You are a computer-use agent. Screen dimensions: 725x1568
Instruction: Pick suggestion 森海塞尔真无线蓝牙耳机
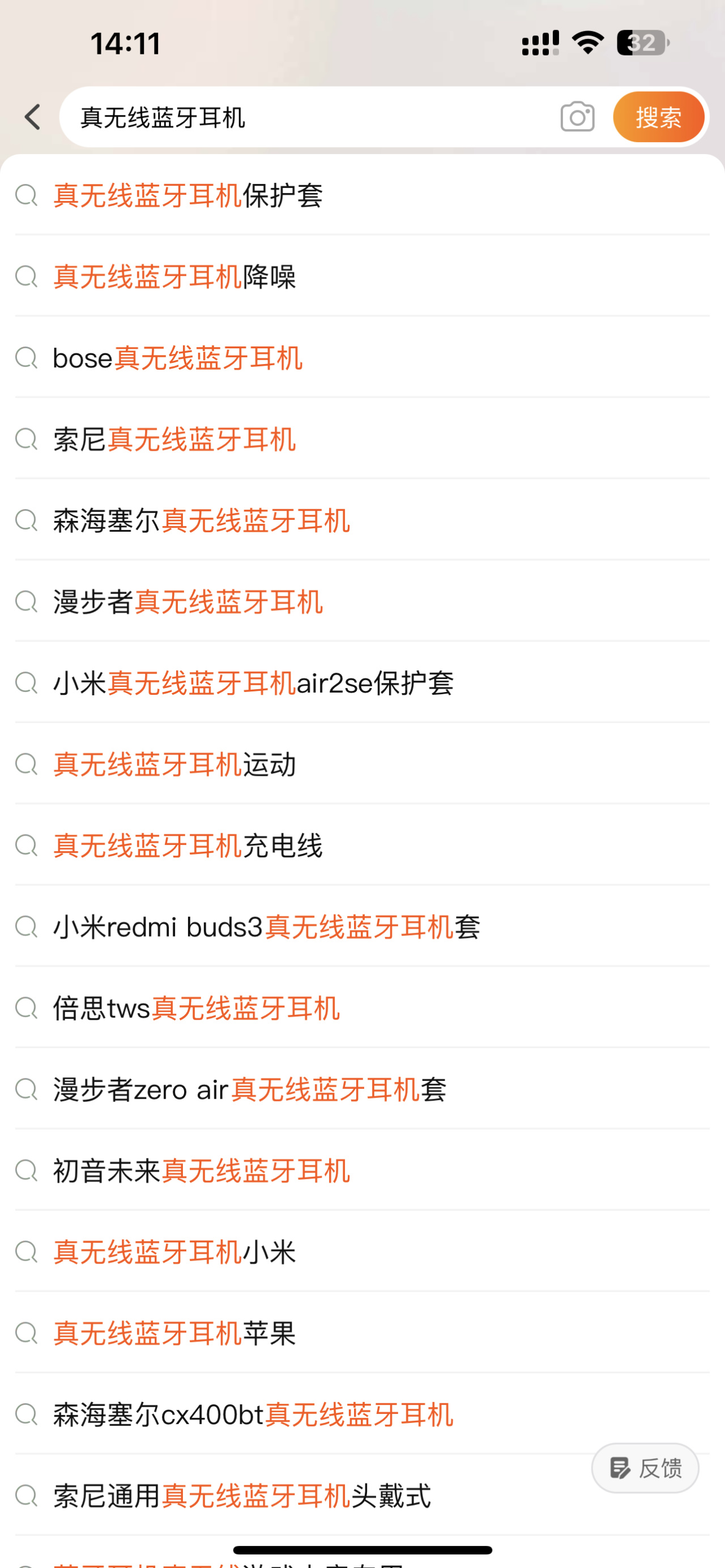click(x=202, y=521)
